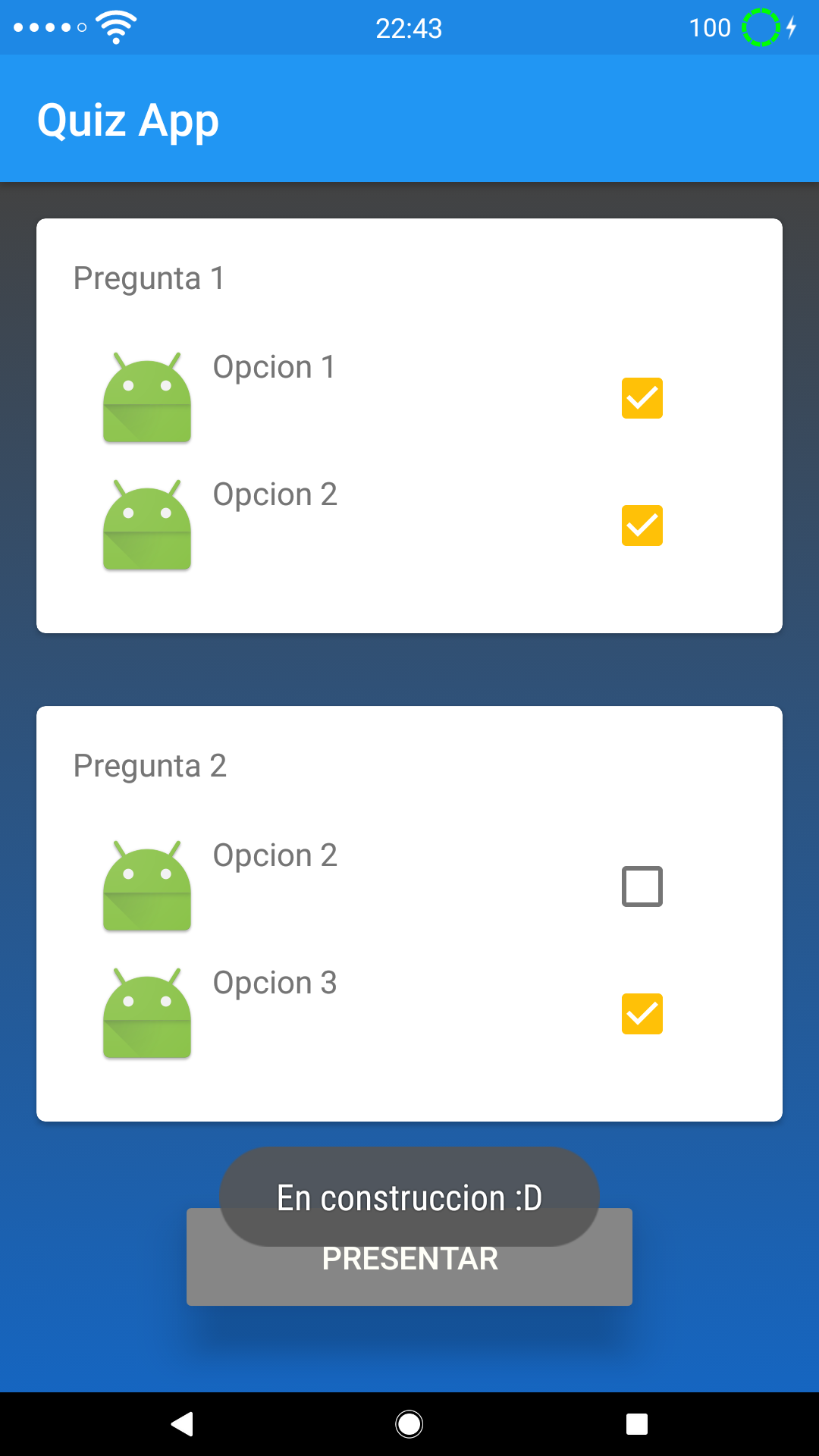
Task: Uncheck Opcion 2 in Pregunta 1
Action: point(642,526)
